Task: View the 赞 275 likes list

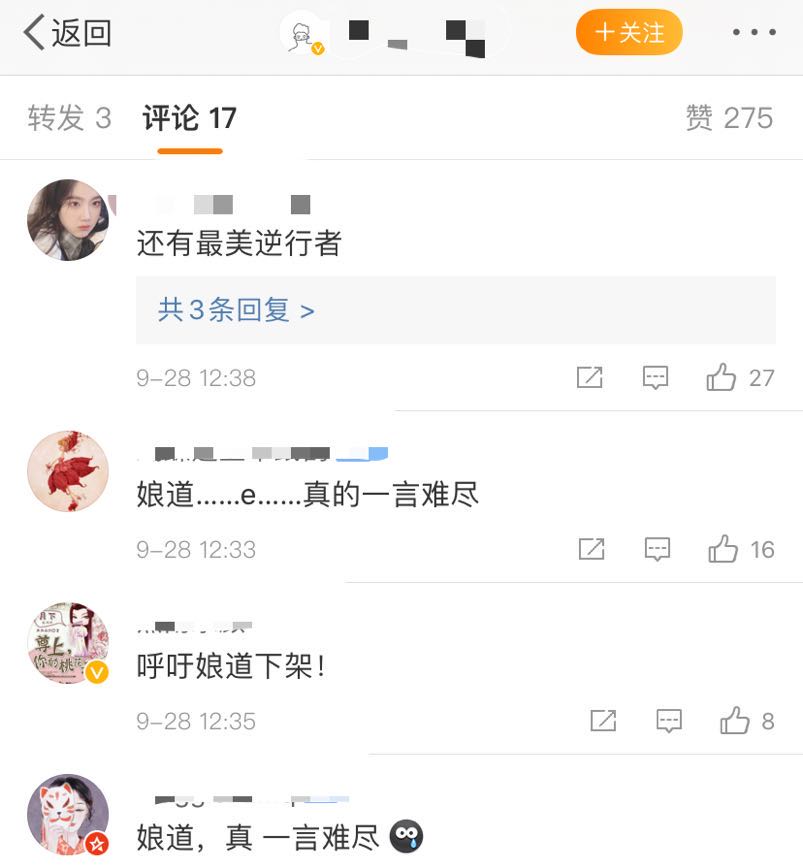Action: 729,118
